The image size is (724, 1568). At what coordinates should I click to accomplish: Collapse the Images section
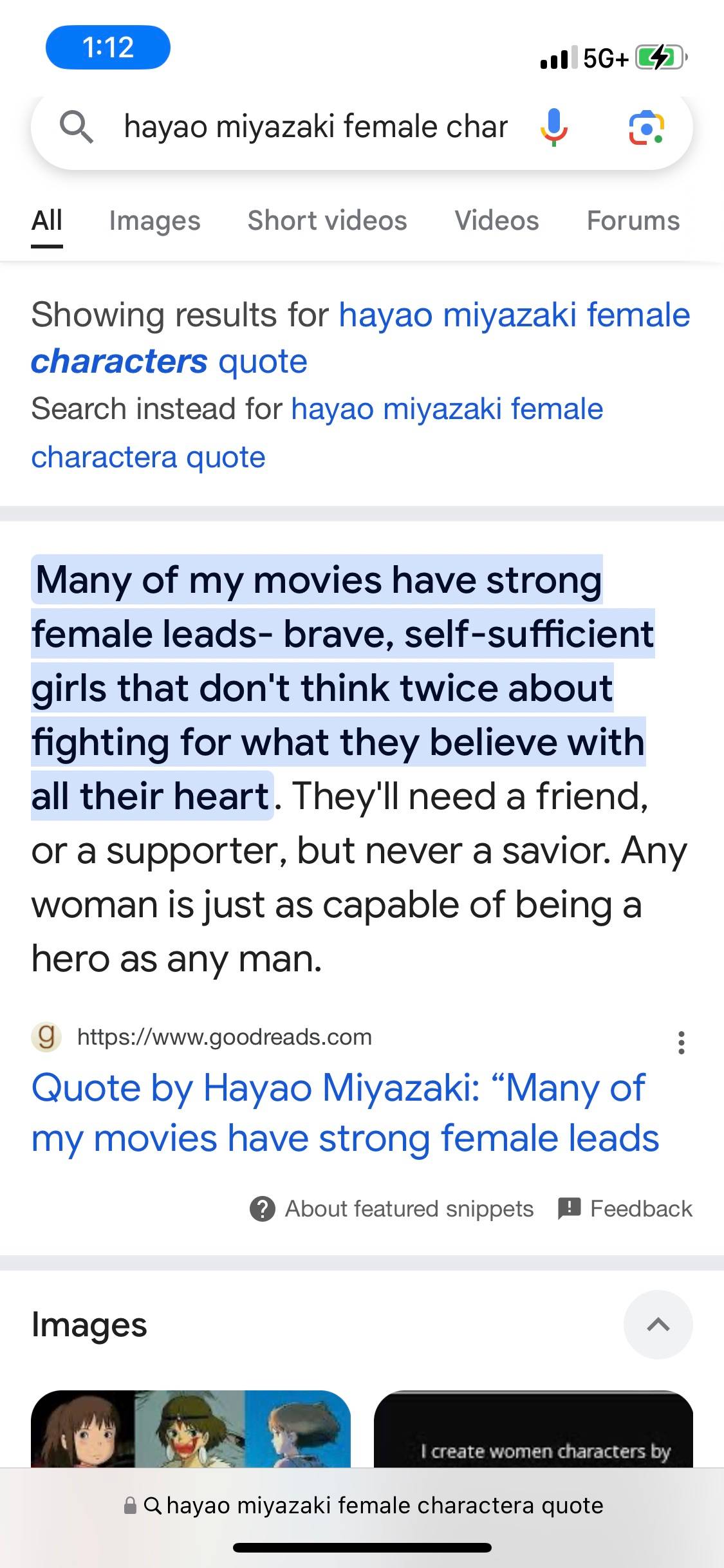pos(658,1325)
